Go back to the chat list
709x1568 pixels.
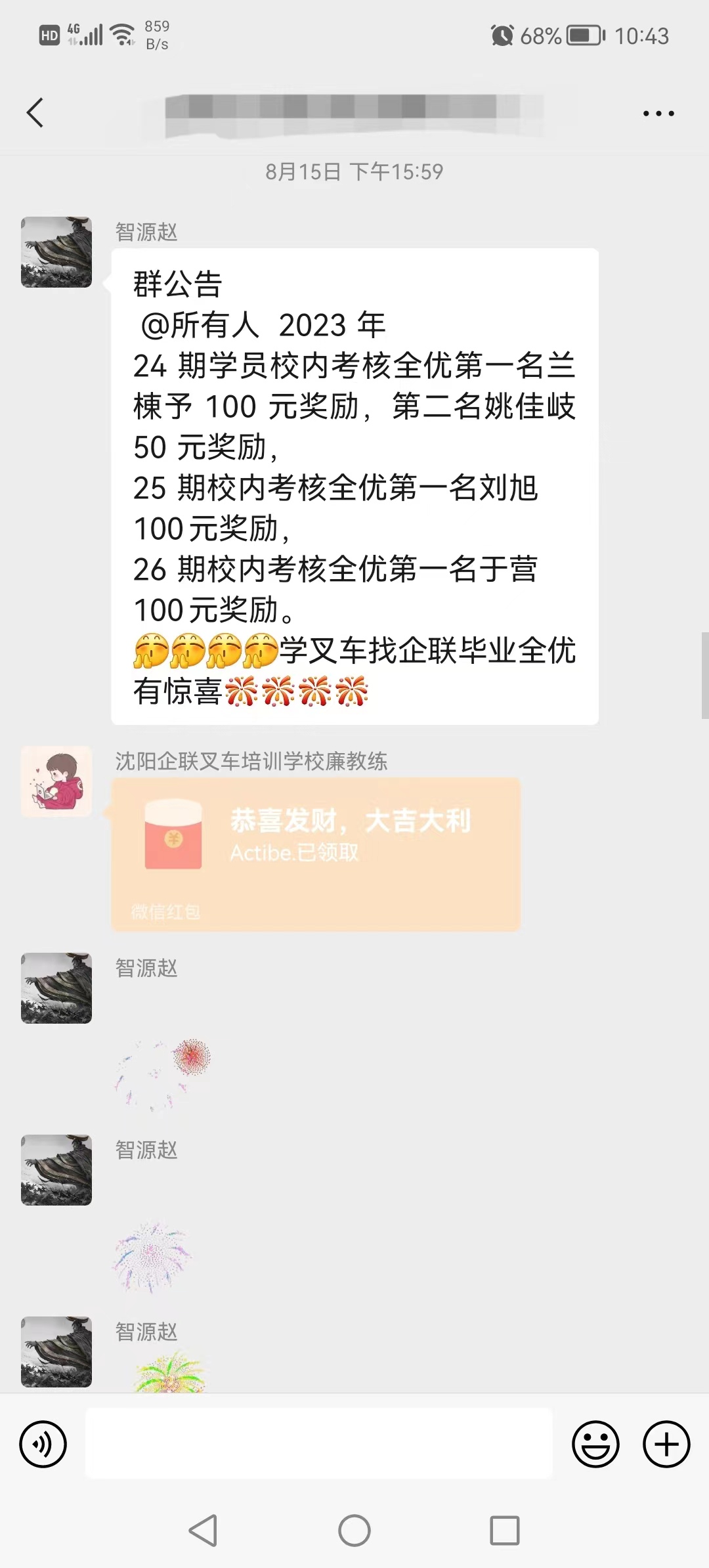coord(35,113)
